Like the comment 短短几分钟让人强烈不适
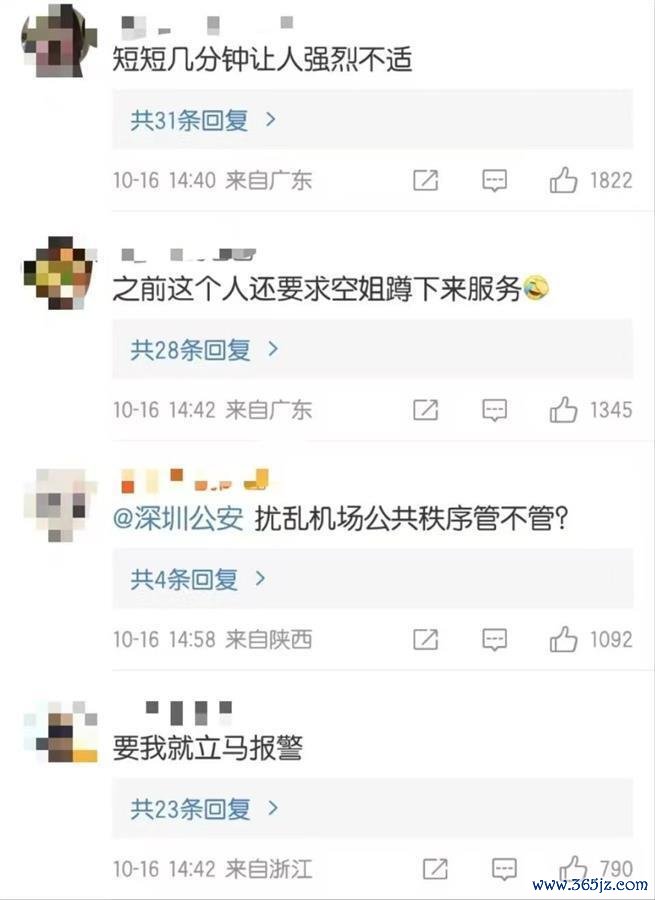655x900 pixels. pos(564,180)
